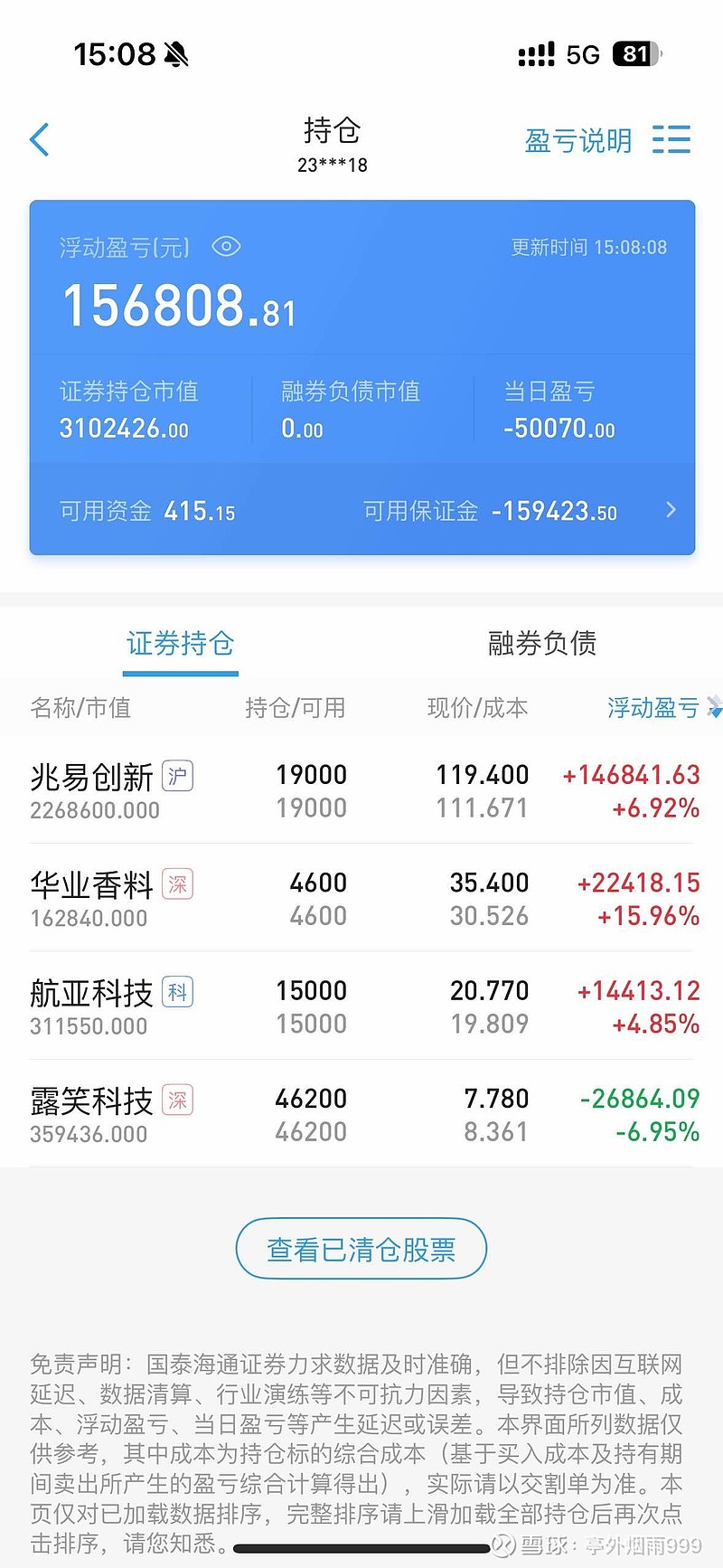Tap the 查看已清仓股票 button
This screenshot has height=1568, width=723.
click(361, 1249)
